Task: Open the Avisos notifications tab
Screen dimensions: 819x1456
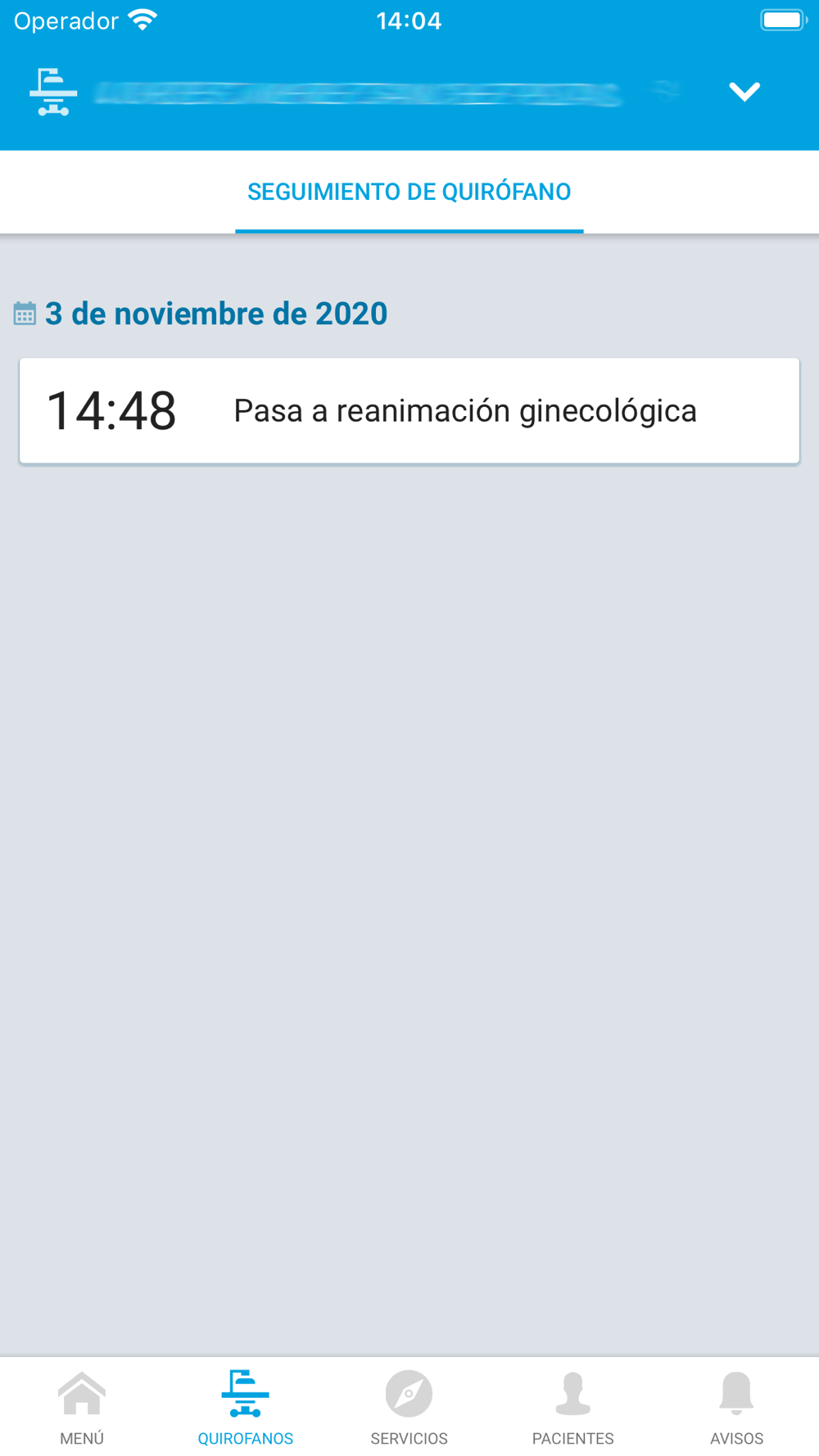Action: pos(736,1407)
